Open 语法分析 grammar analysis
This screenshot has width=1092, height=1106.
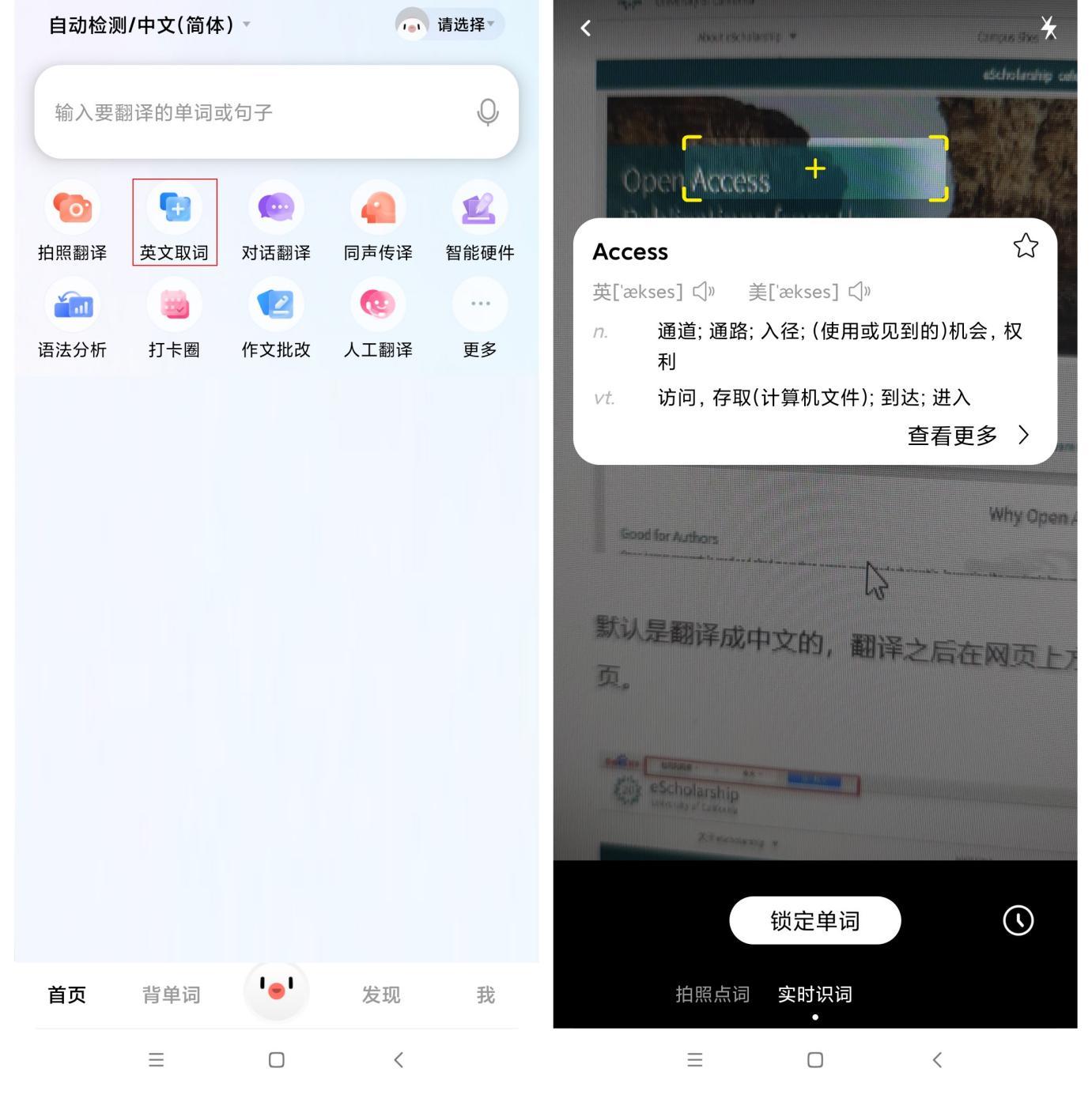point(72,319)
